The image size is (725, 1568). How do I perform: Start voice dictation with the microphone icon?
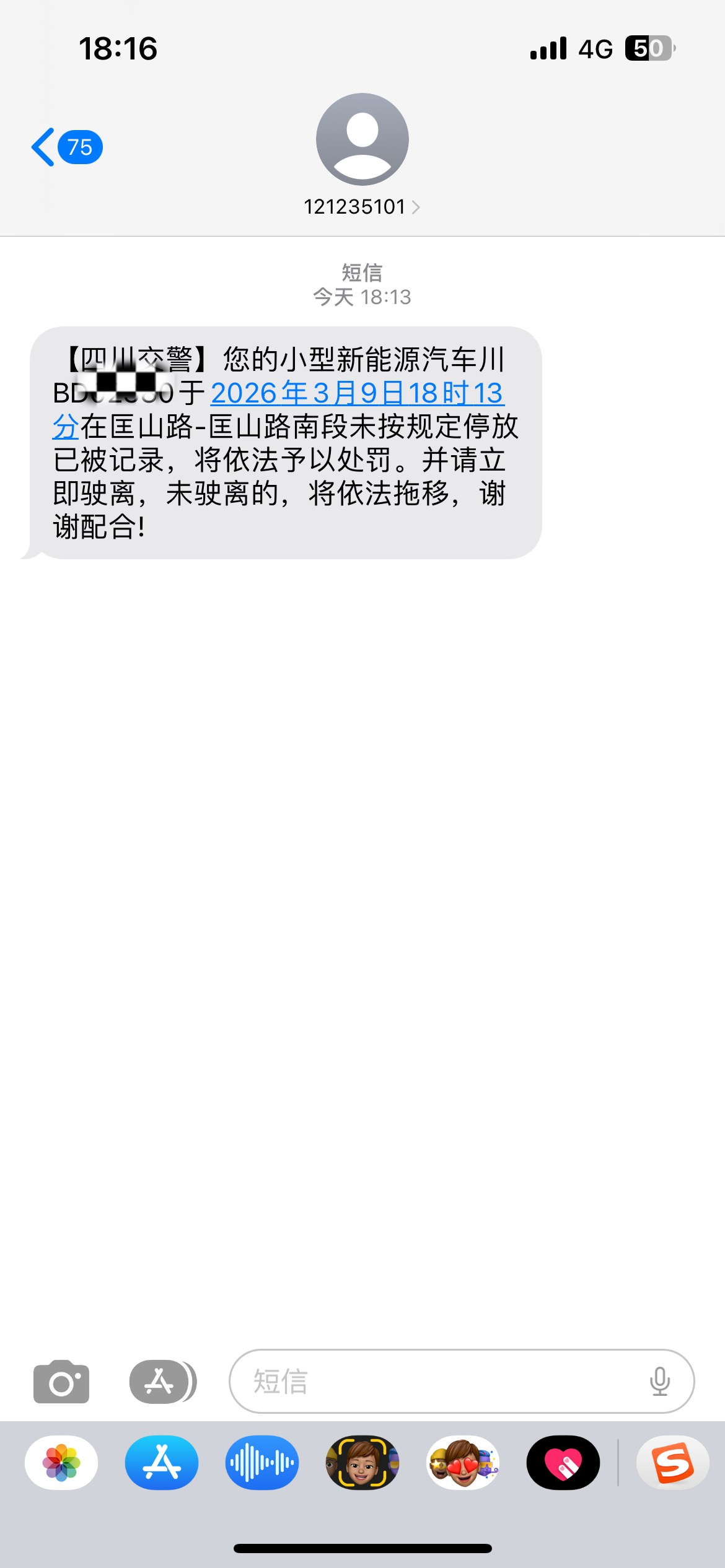coord(660,1381)
